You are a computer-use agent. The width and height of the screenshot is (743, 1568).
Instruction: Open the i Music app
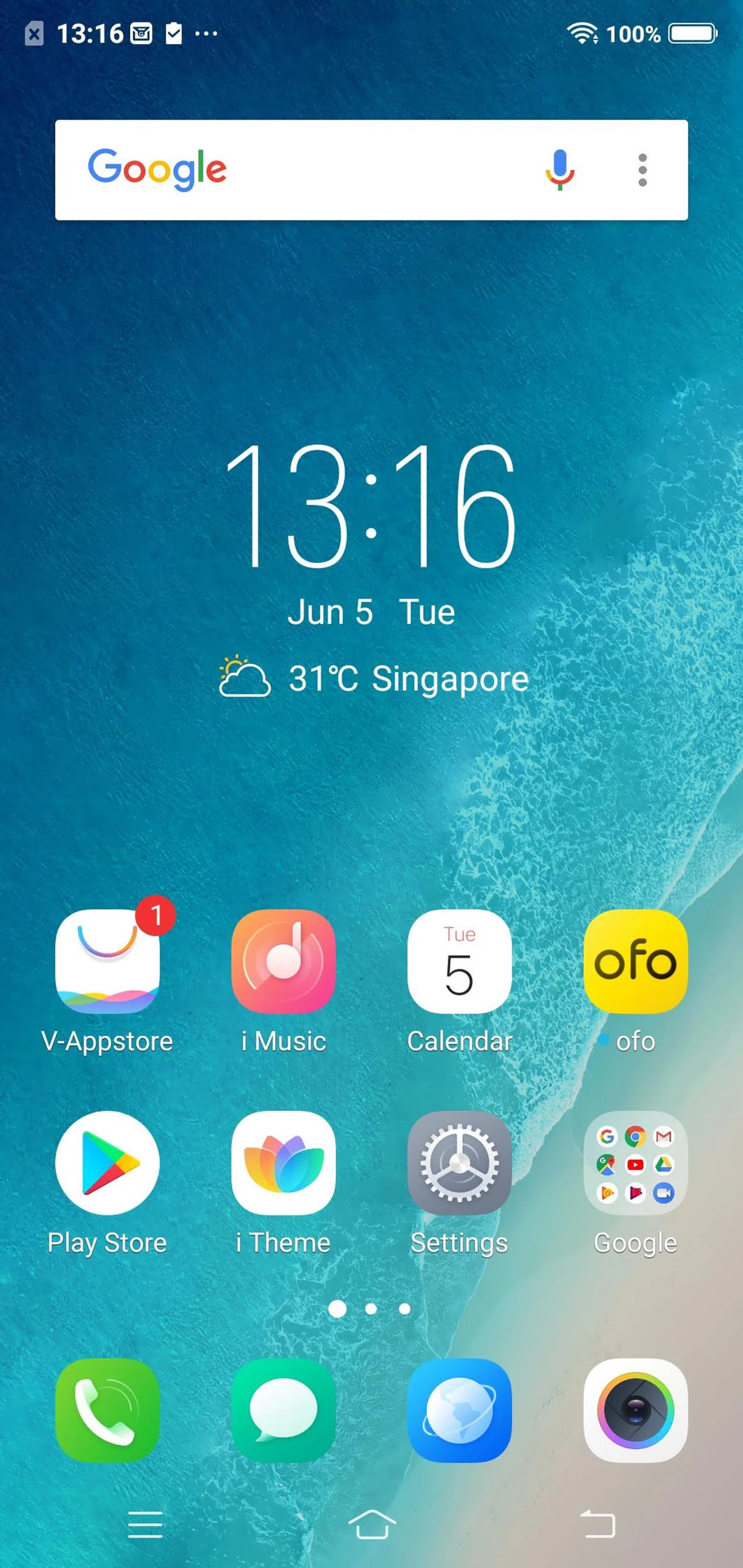click(283, 962)
